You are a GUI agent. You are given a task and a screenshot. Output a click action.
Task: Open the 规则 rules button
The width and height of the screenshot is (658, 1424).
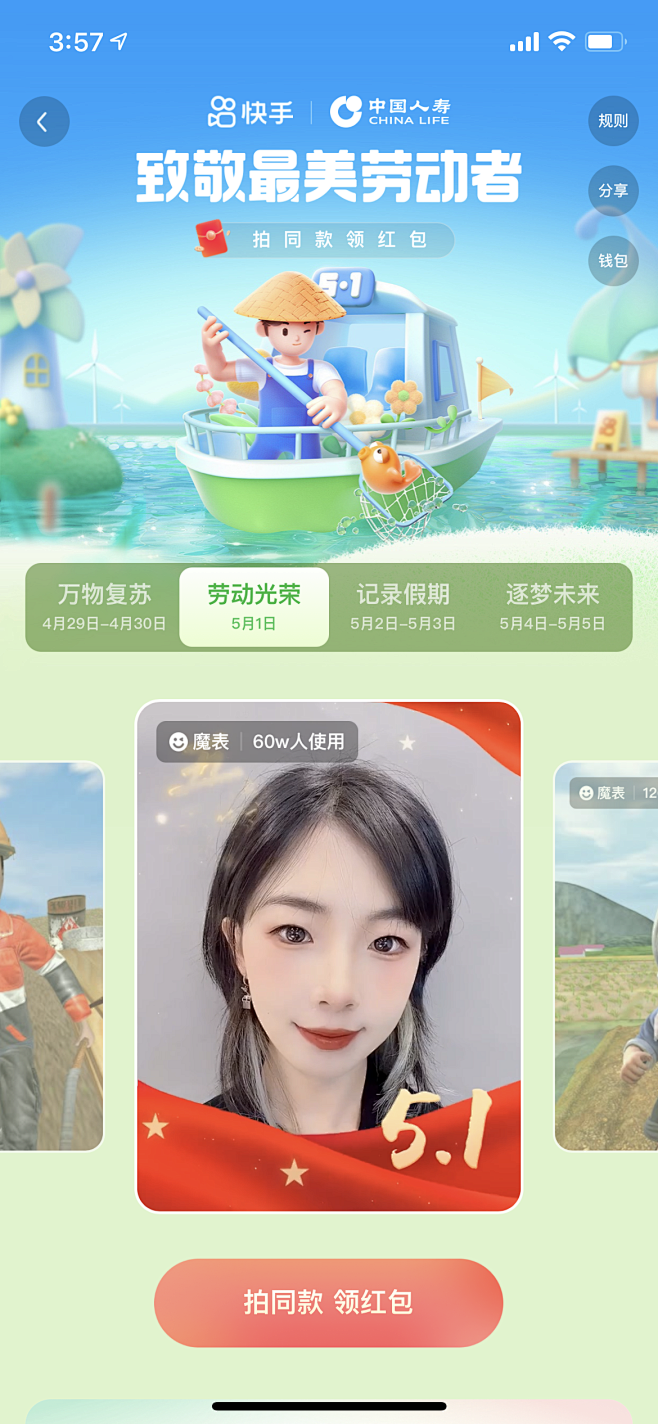tap(613, 121)
